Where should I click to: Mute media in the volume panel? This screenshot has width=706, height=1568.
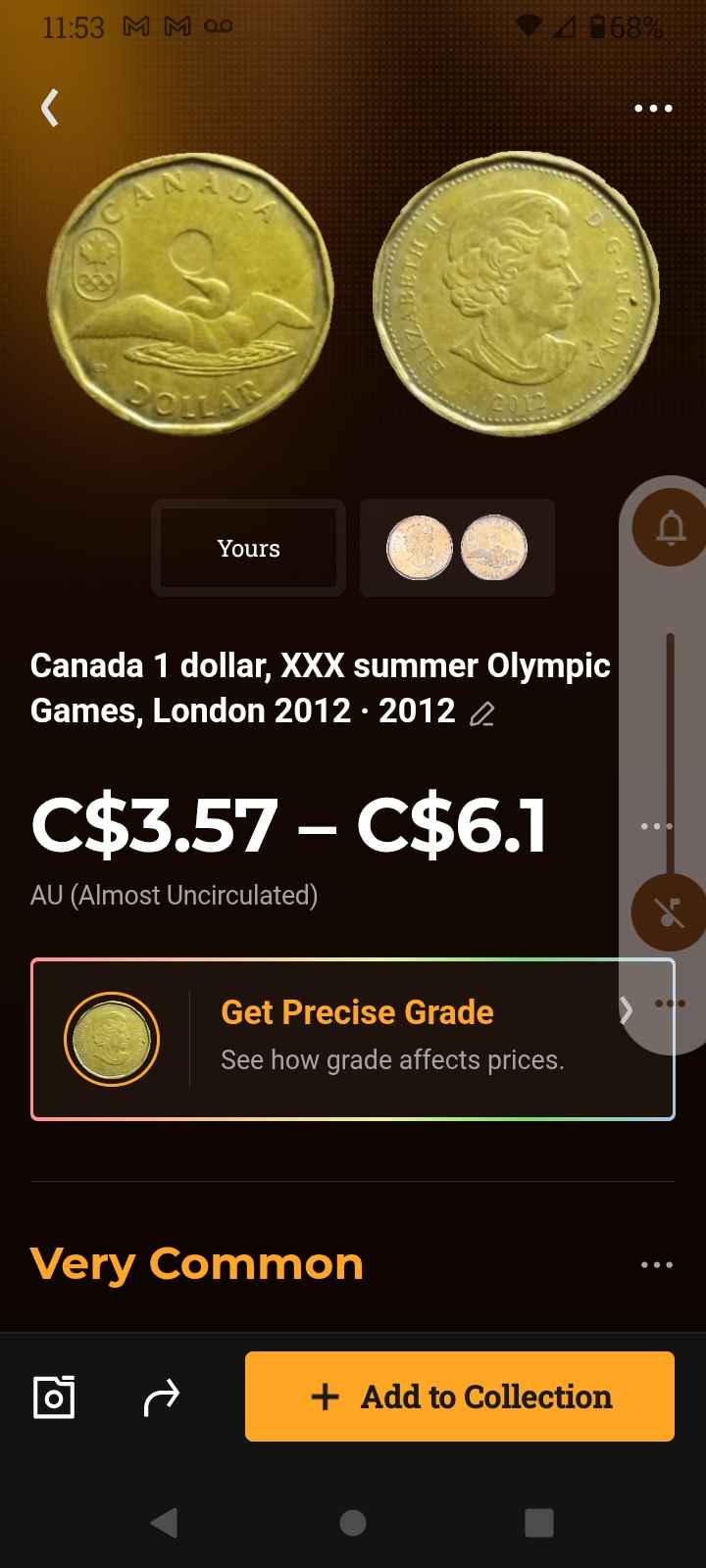coord(671,913)
